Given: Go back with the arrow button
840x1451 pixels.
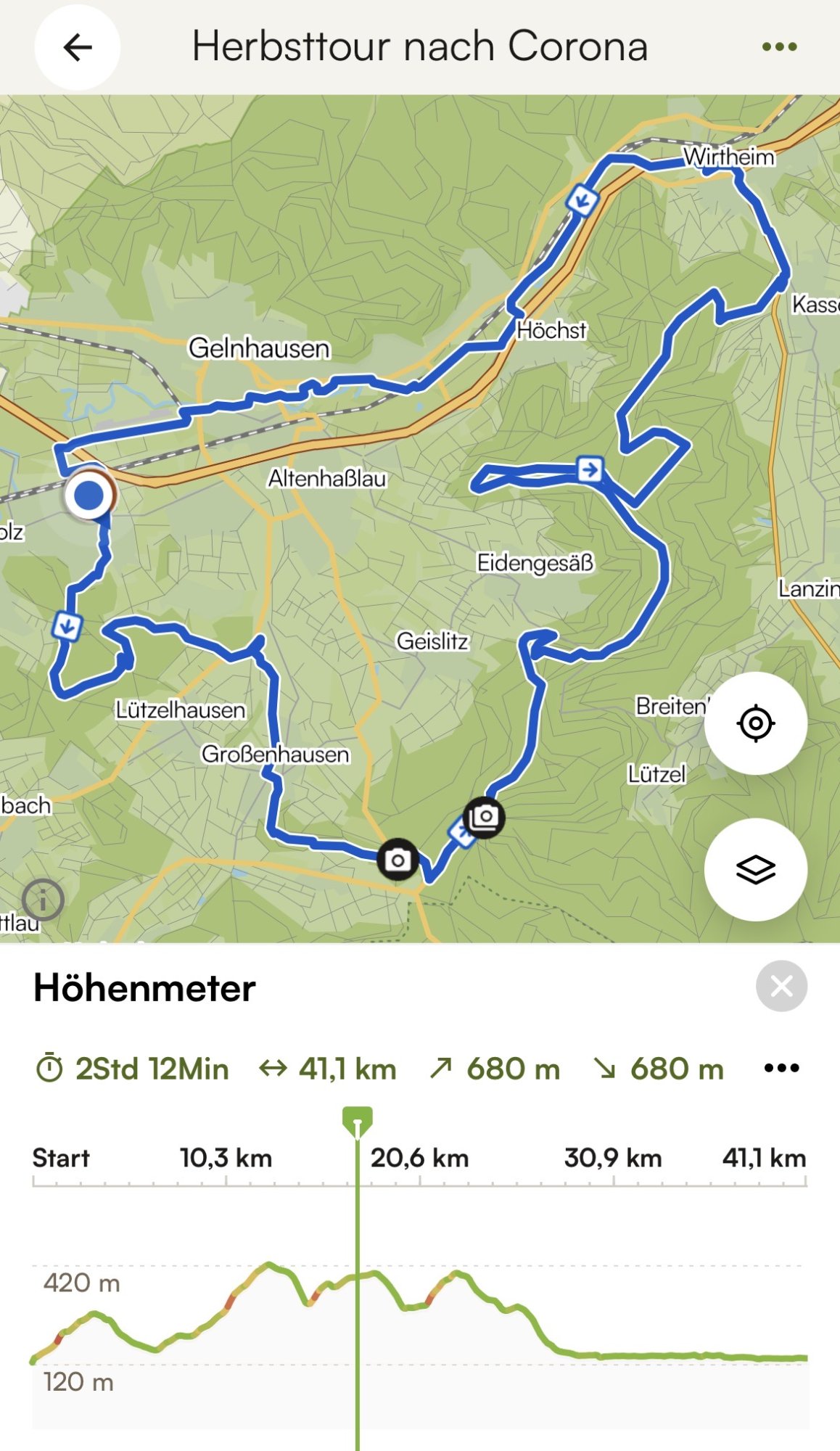Looking at the screenshot, I should (x=77, y=48).
